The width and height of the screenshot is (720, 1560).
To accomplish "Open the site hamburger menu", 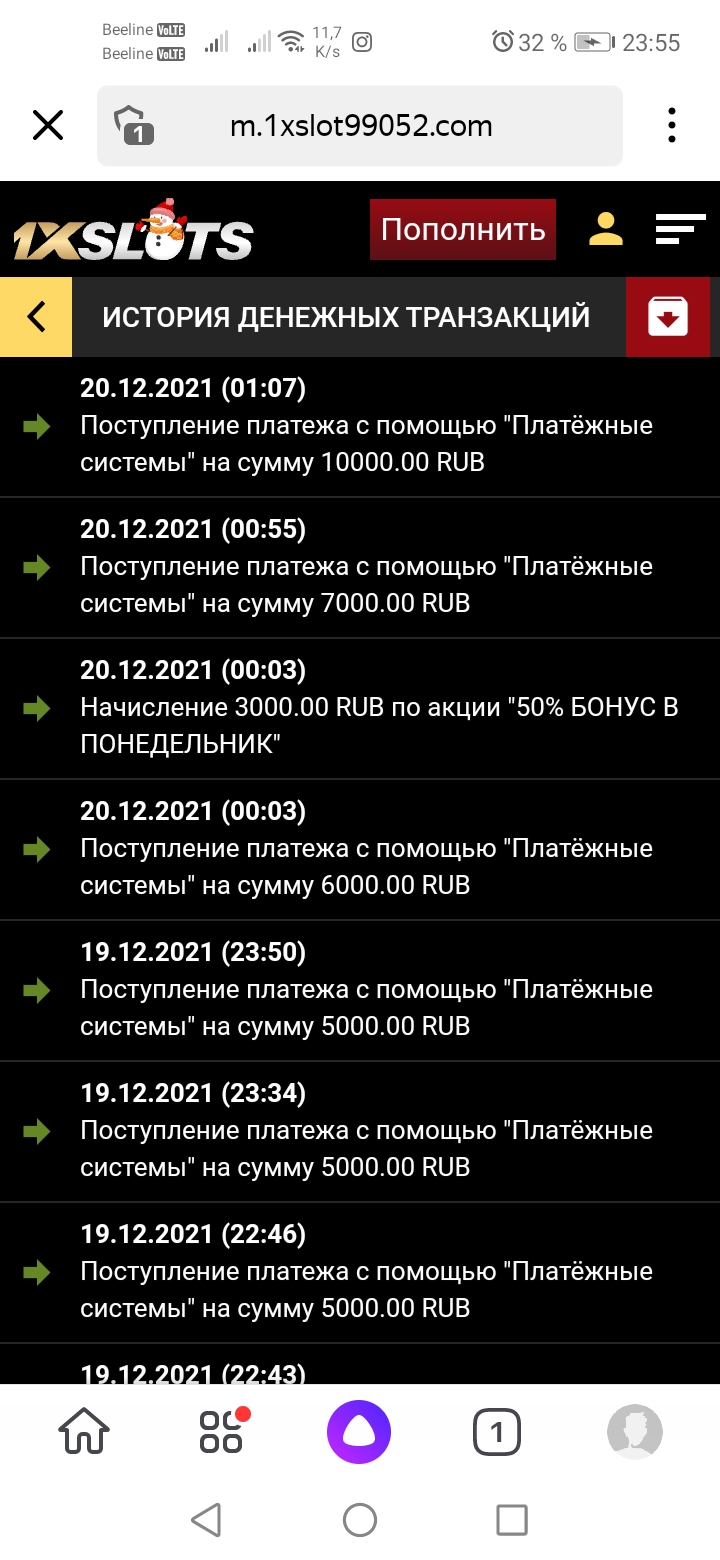I will tap(680, 229).
